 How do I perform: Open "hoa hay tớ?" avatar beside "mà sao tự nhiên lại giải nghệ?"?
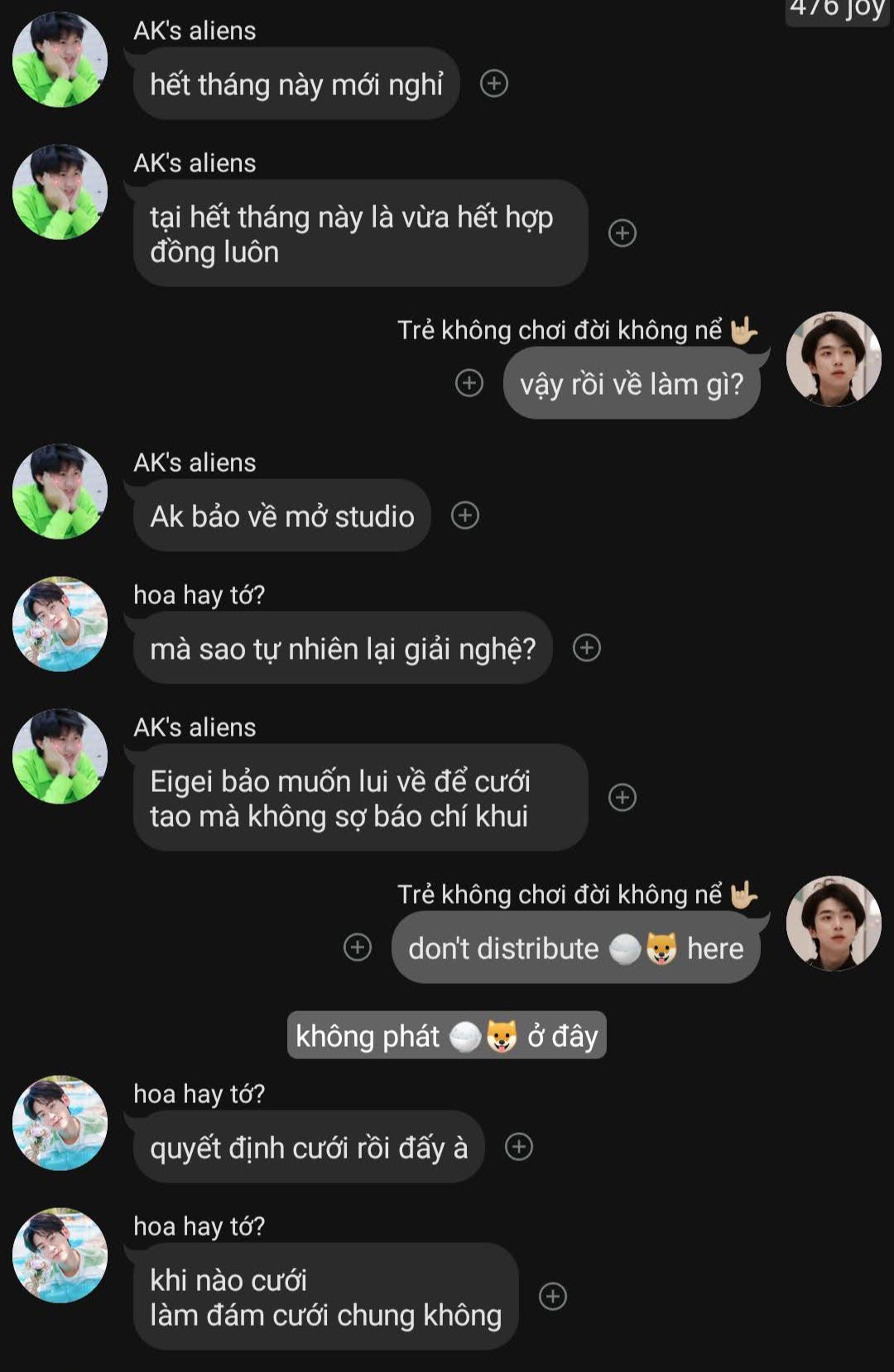click(x=60, y=624)
